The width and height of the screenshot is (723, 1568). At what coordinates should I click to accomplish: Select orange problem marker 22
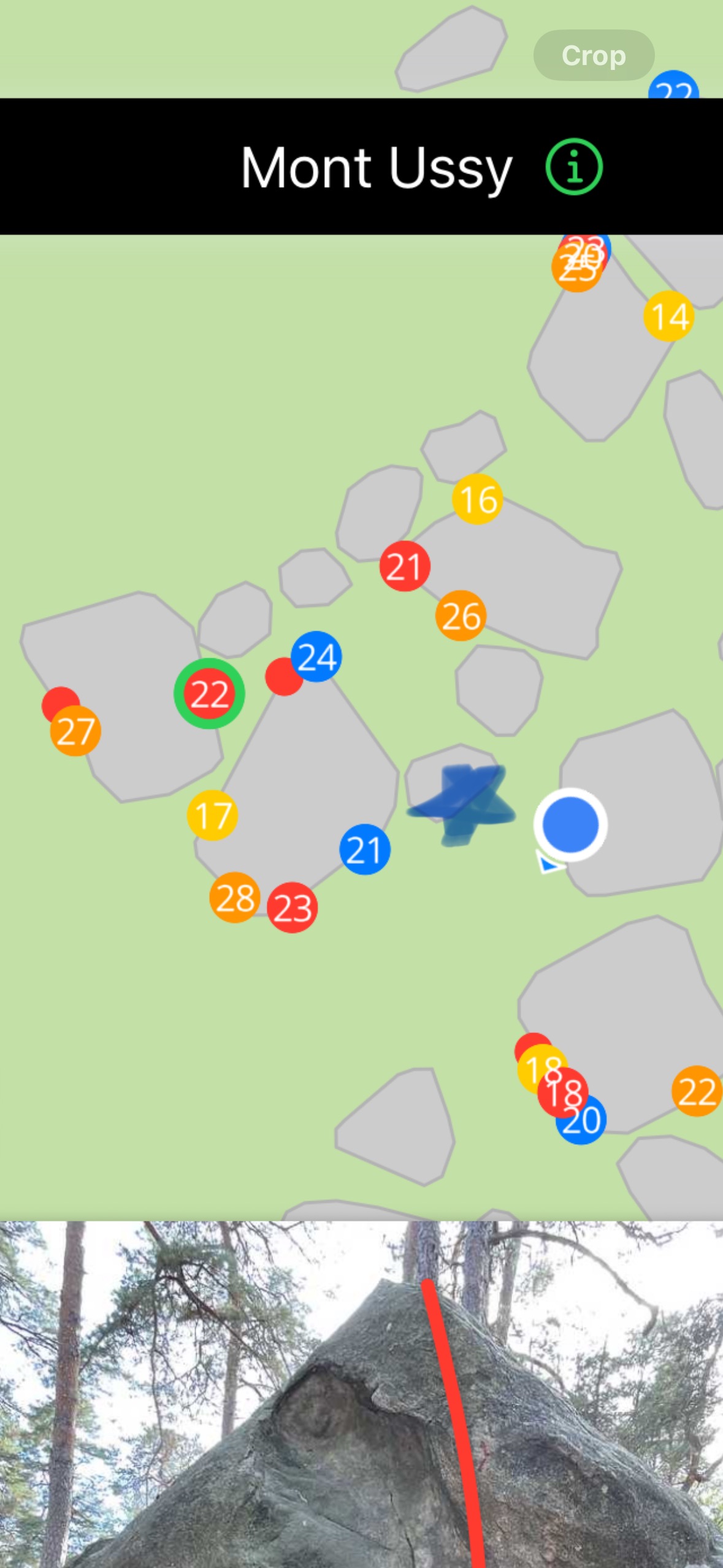click(x=697, y=1091)
